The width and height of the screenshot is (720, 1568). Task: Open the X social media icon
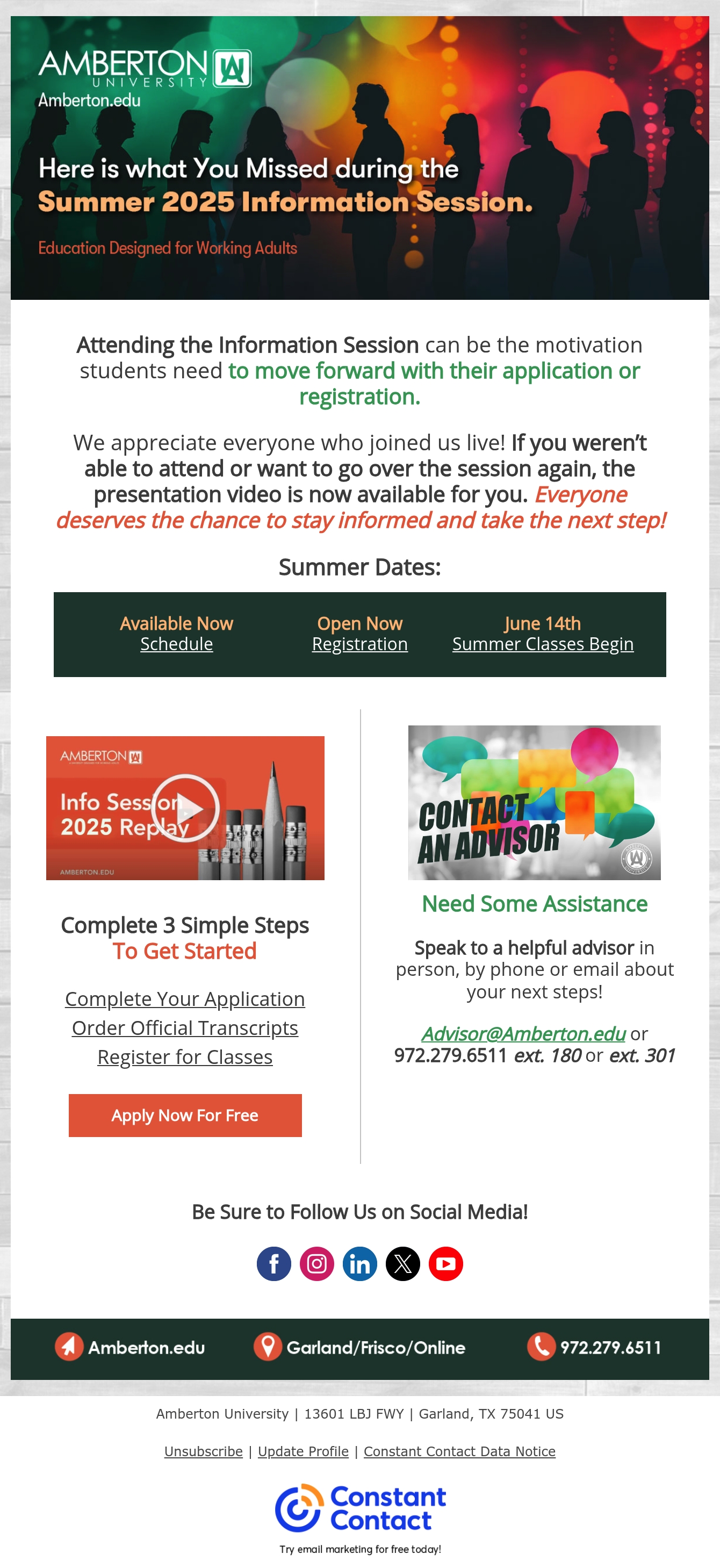click(403, 1264)
